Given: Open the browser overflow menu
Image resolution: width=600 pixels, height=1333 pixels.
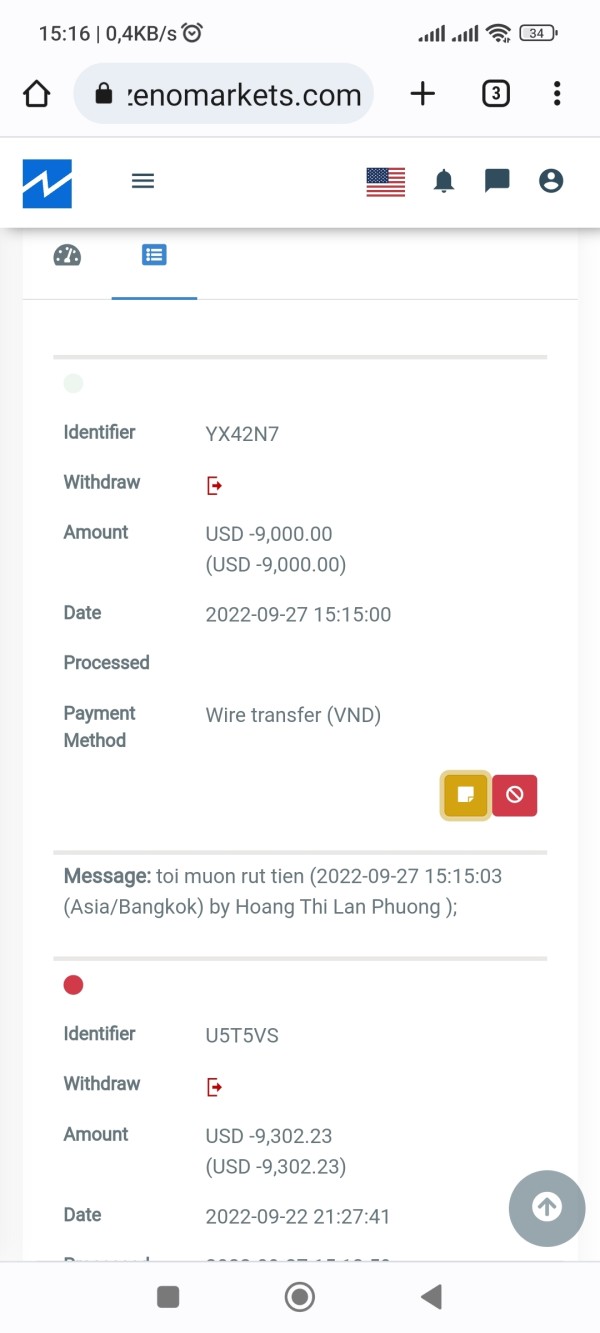Looking at the screenshot, I should tap(557, 94).
